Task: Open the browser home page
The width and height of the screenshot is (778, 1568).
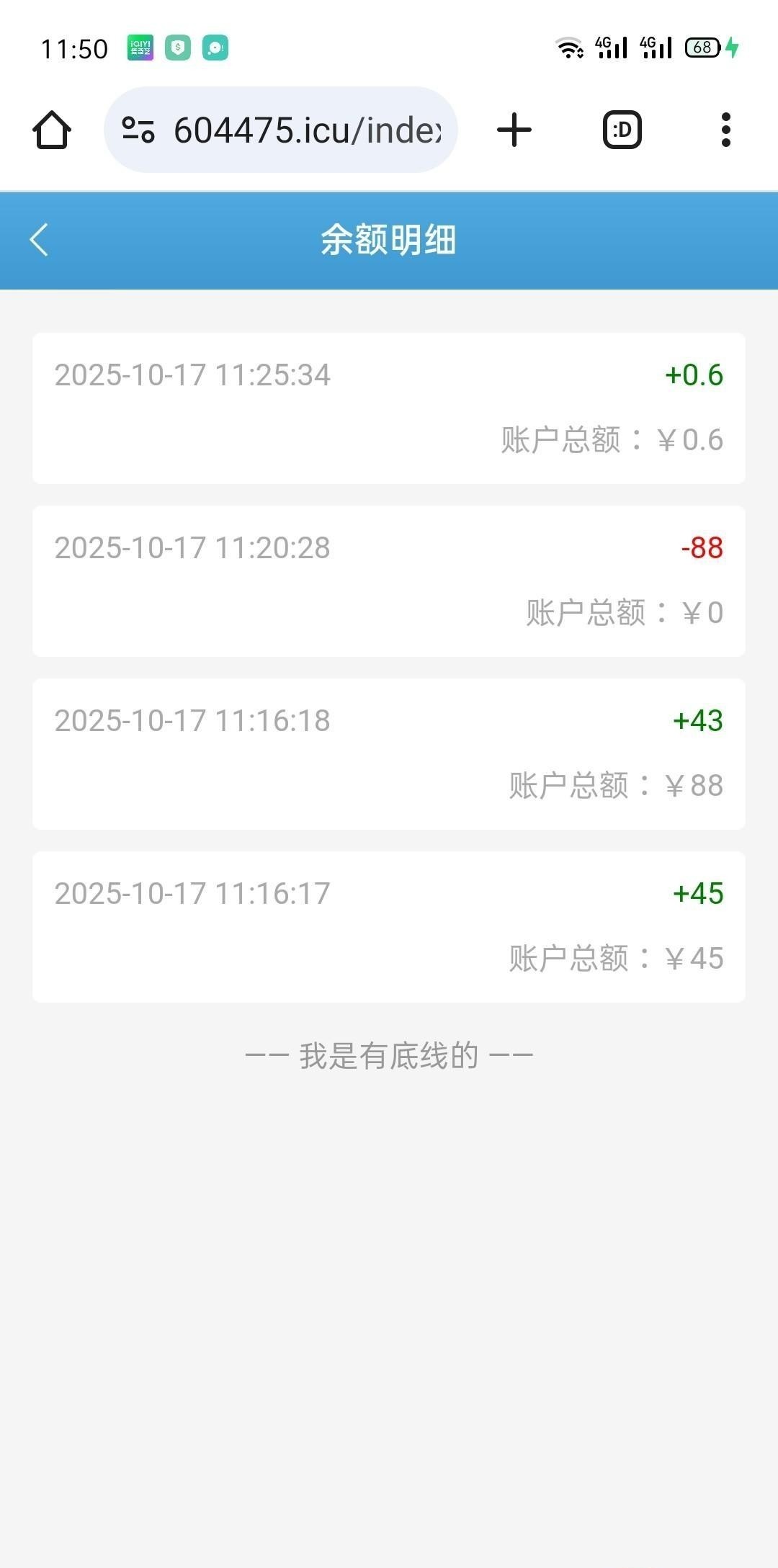Action: [x=52, y=130]
